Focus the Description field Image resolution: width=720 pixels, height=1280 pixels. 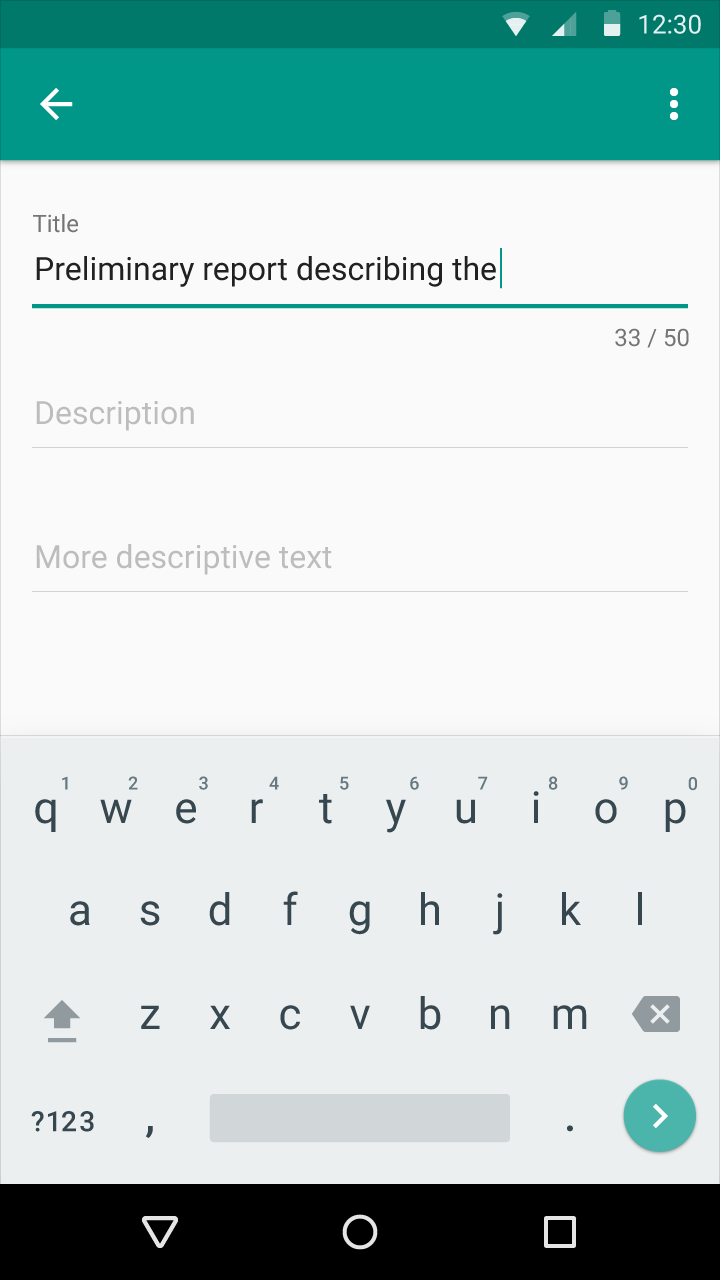pyautogui.click(x=360, y=414)
